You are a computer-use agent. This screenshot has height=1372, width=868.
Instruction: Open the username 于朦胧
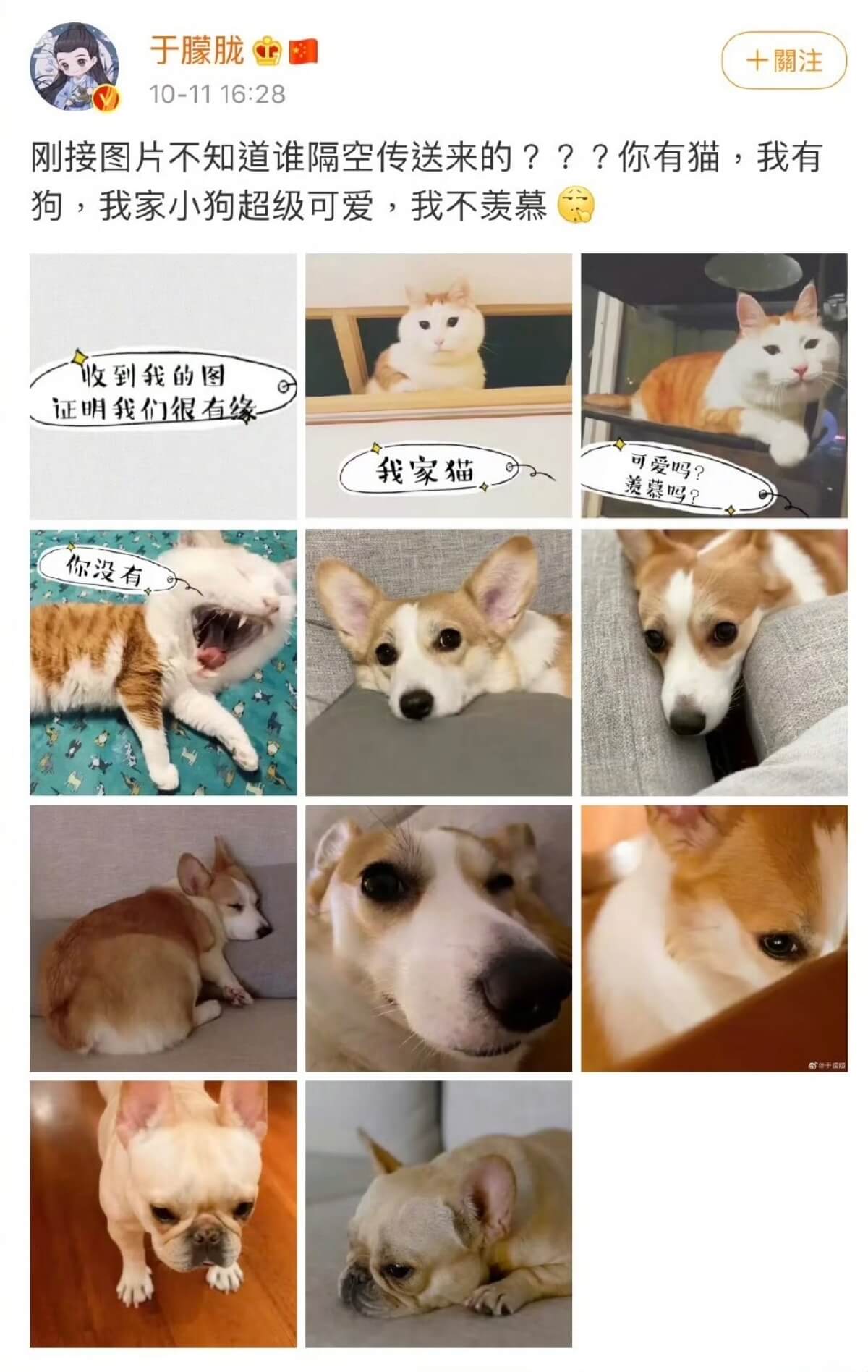tap(197, 50)
